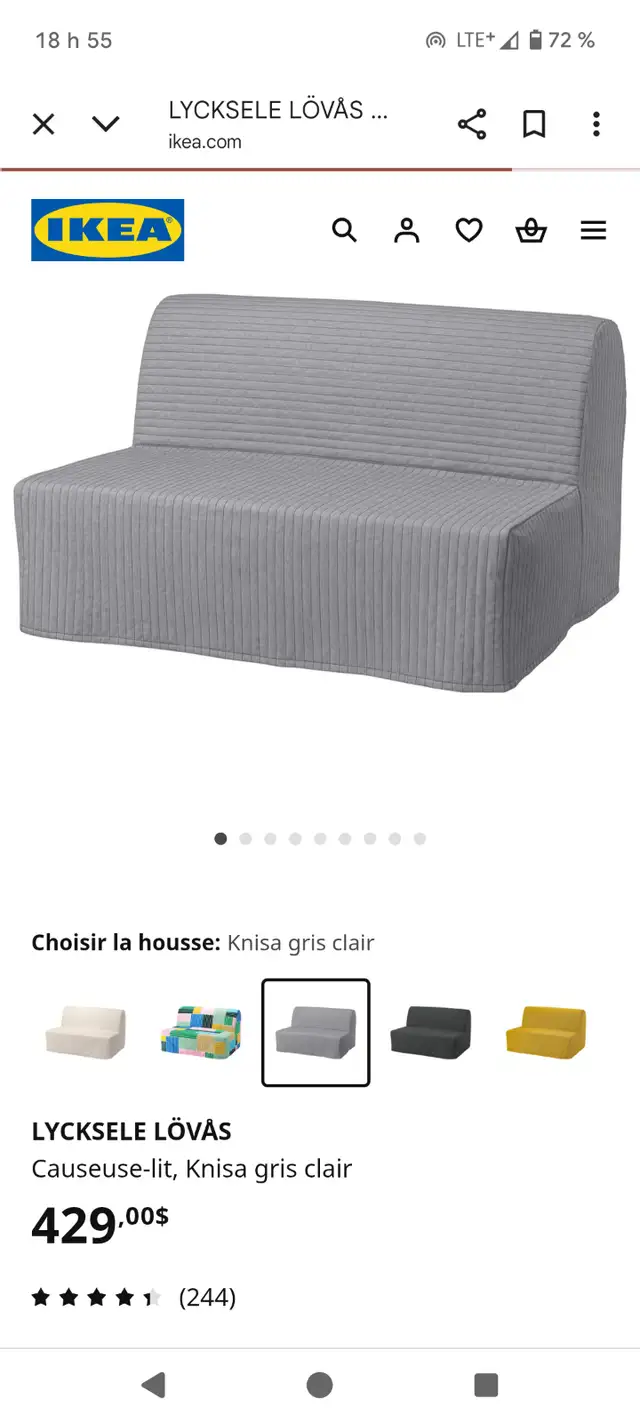Screen dimensions: 640x1422
Task: Go to the home screen
Action: 320,1385
